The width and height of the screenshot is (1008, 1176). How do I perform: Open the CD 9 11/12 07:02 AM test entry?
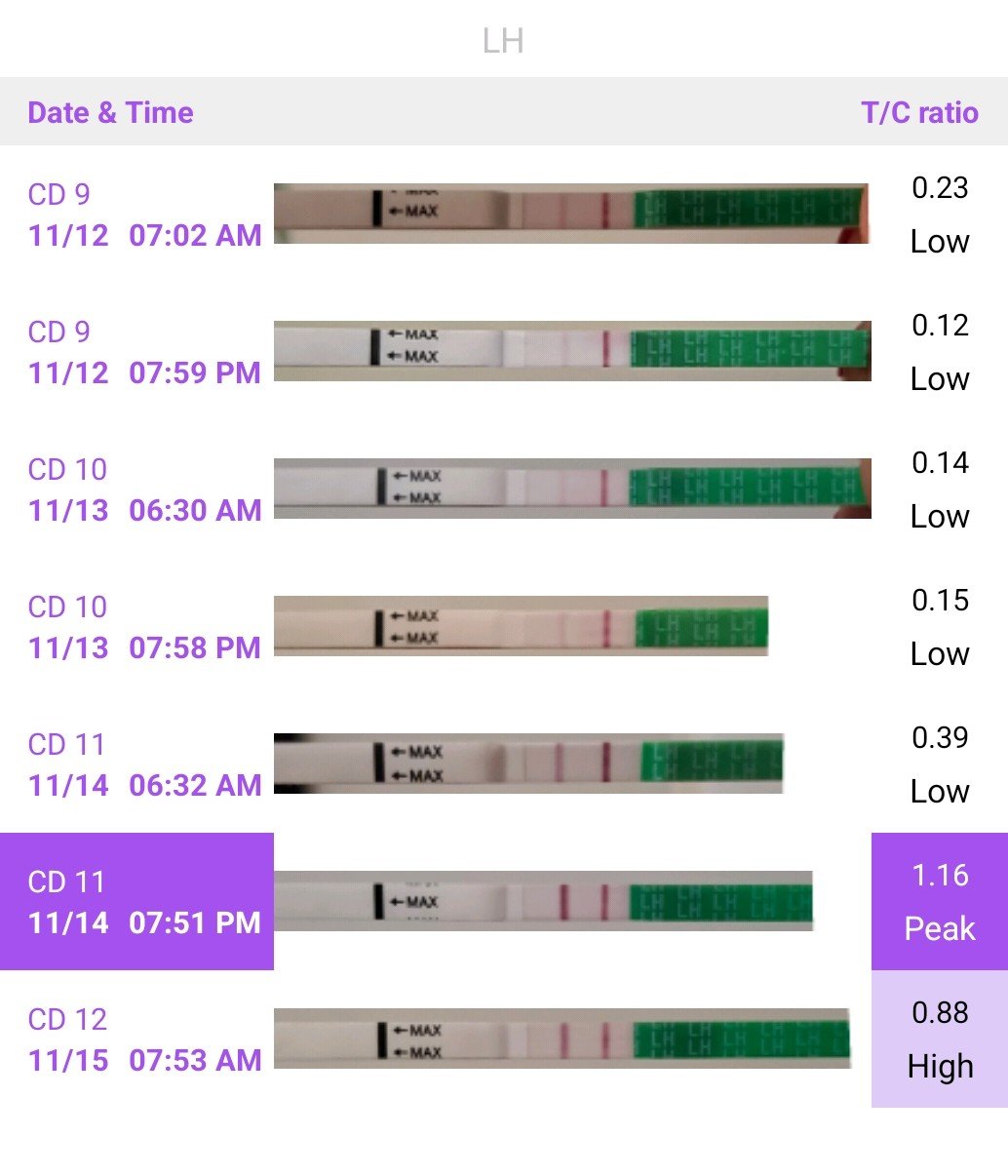[144, 215]
